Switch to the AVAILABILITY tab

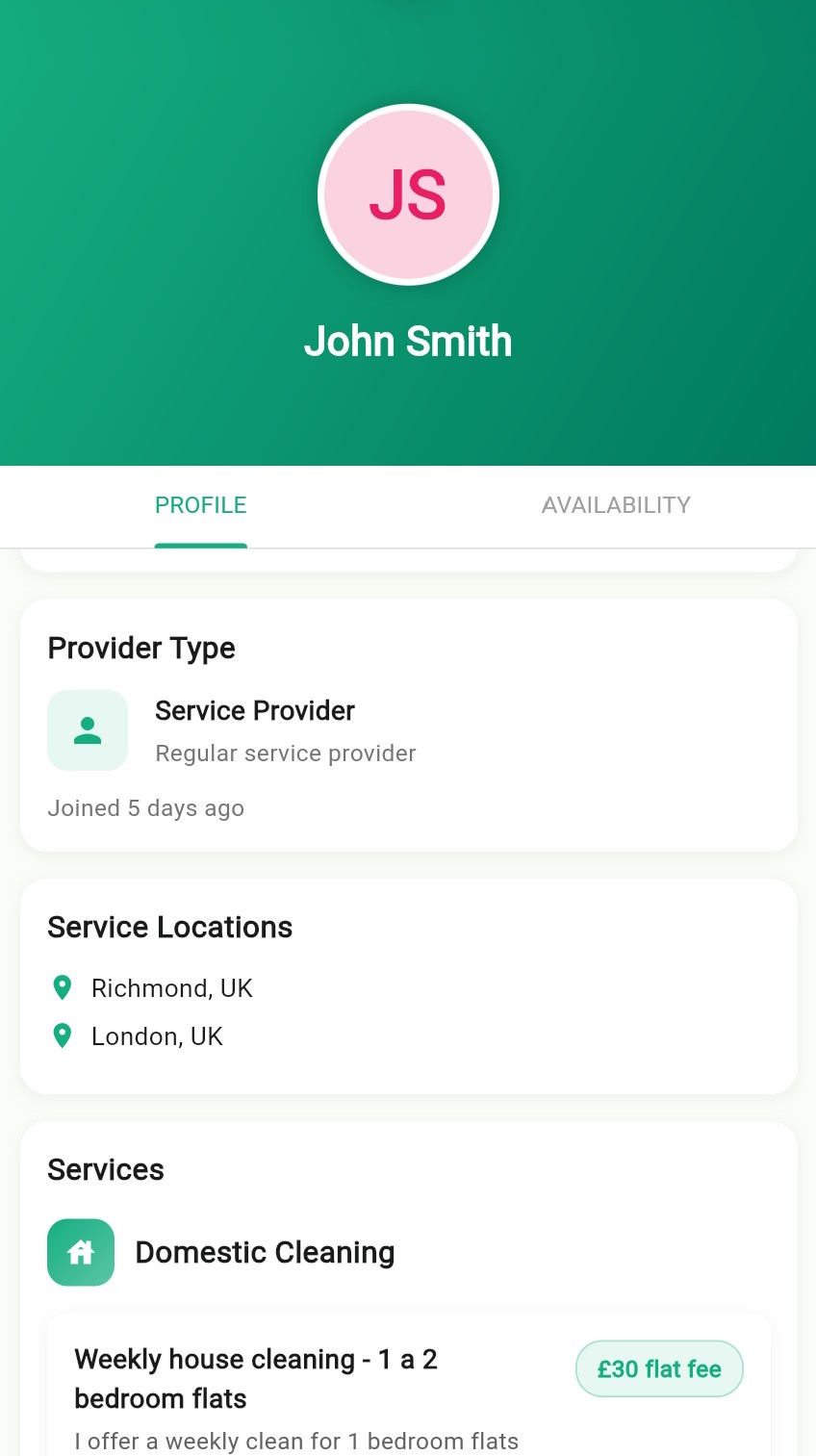click(x=616, y=505)
